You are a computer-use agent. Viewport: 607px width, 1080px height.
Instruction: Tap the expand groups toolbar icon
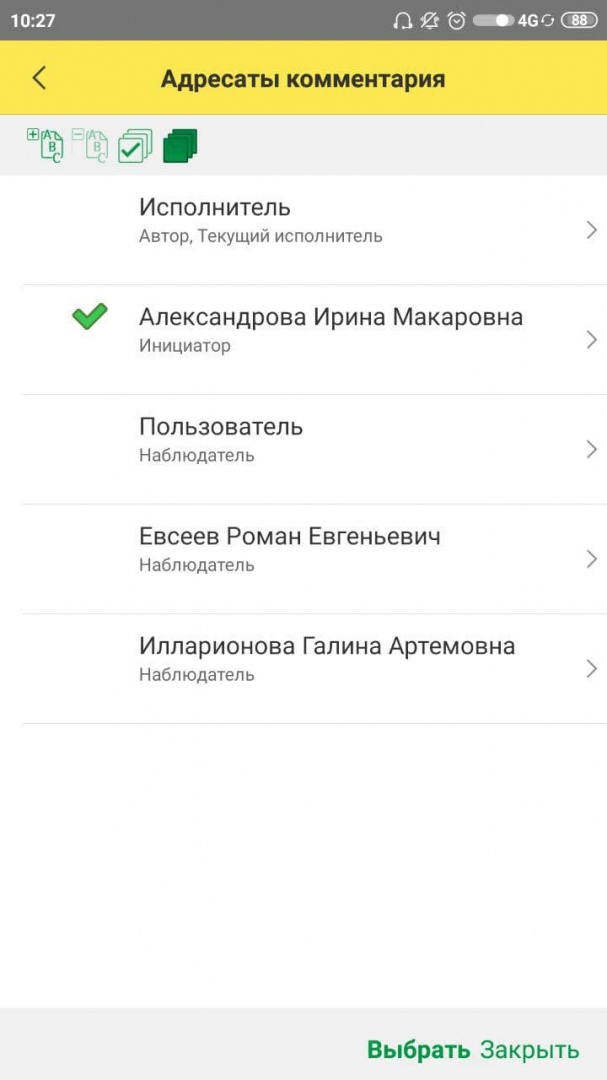tap(44, 146)
